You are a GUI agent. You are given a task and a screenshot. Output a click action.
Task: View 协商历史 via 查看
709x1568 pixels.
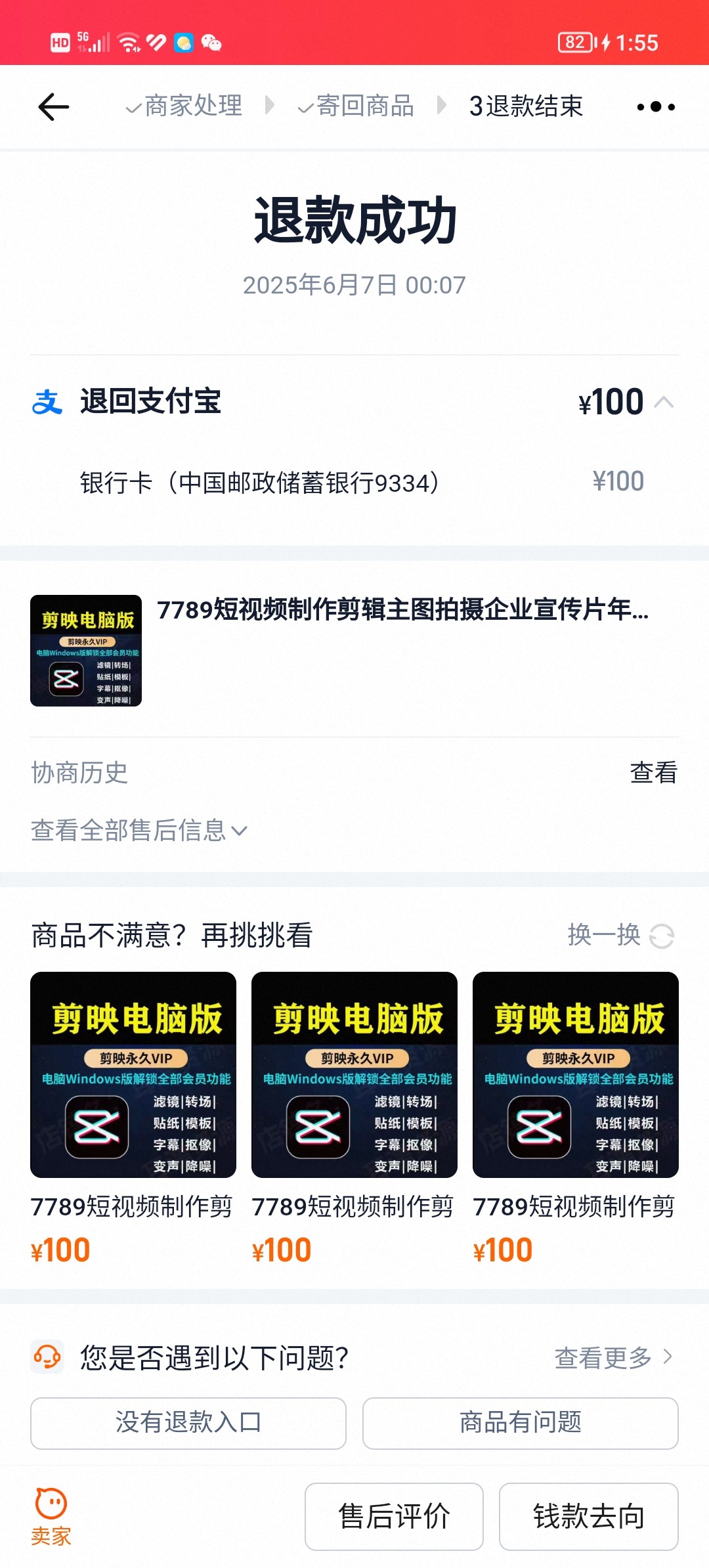pyautogui.click(x=653, y=773)
